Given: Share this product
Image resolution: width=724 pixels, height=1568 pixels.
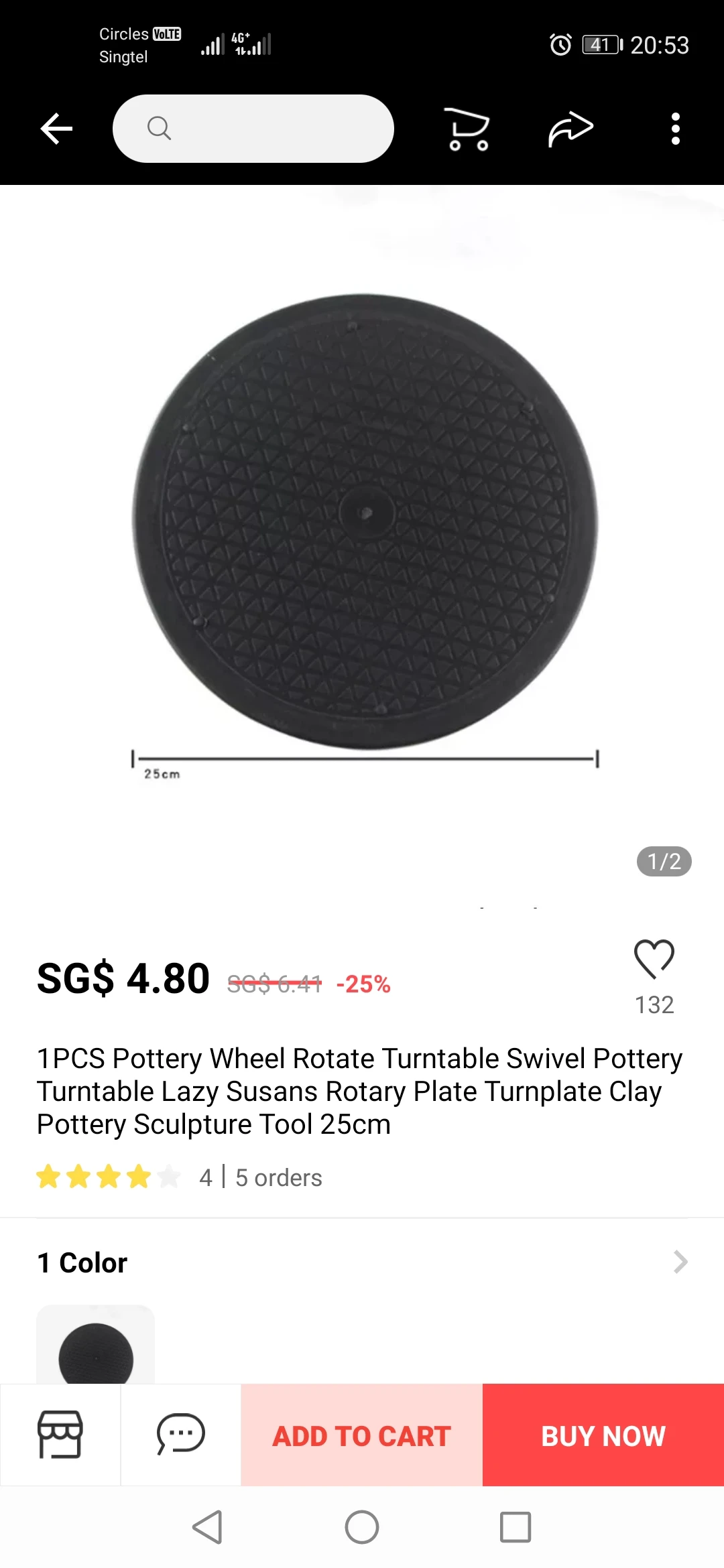Looking at the screenshot, I should tap(570, 129).
